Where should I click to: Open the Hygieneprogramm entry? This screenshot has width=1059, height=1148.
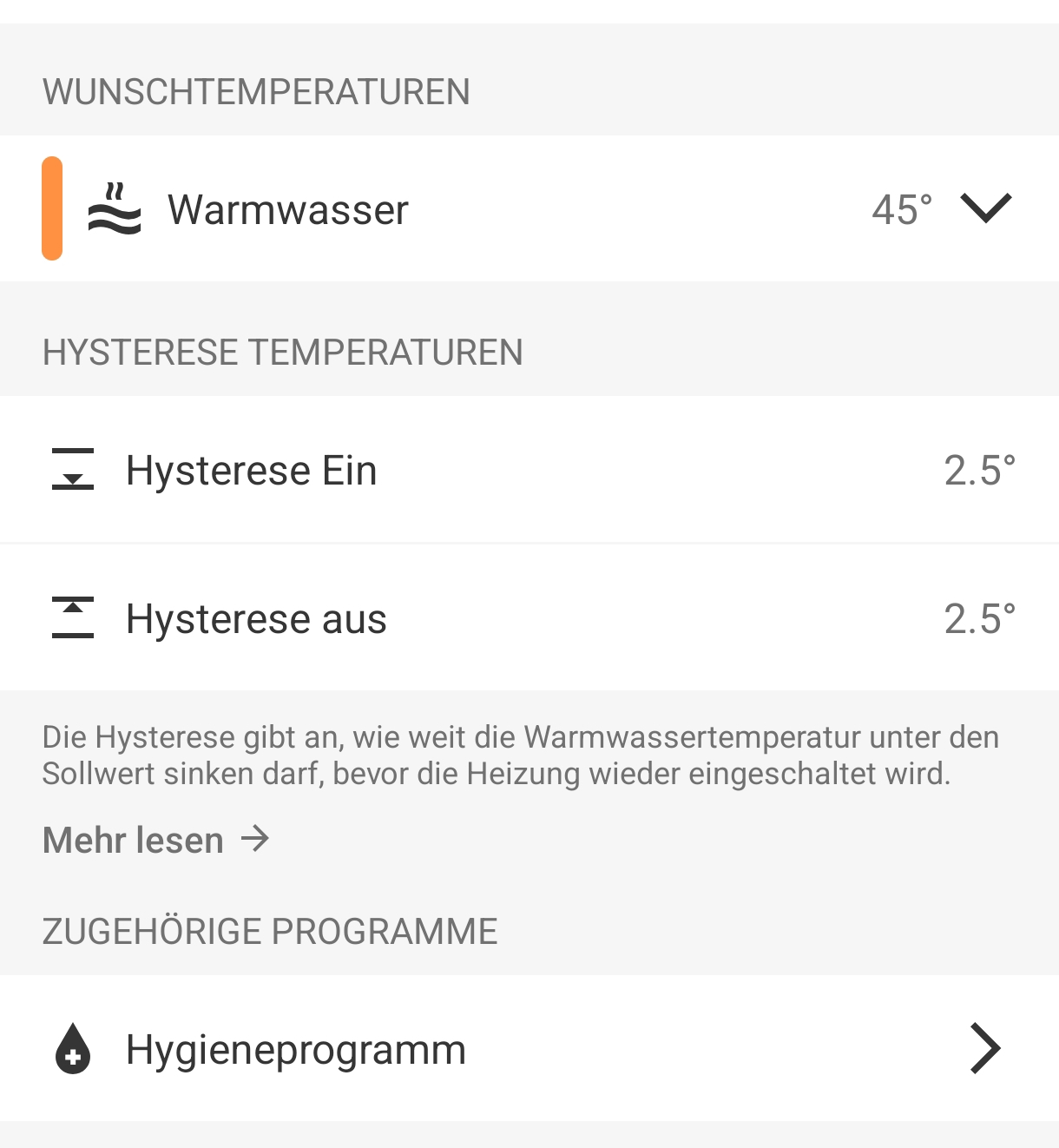tap(529, 1048)
